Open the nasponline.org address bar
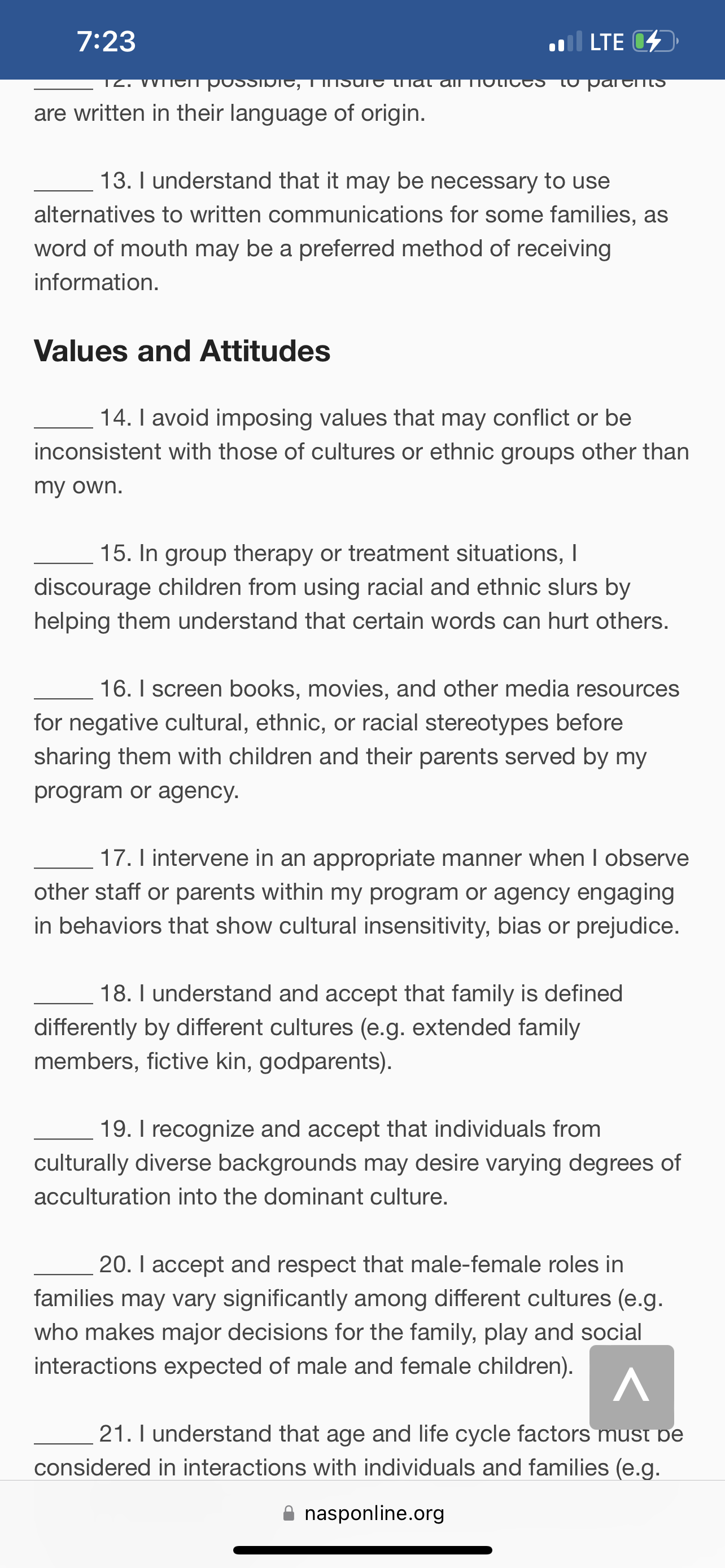 pos(364,1513)
